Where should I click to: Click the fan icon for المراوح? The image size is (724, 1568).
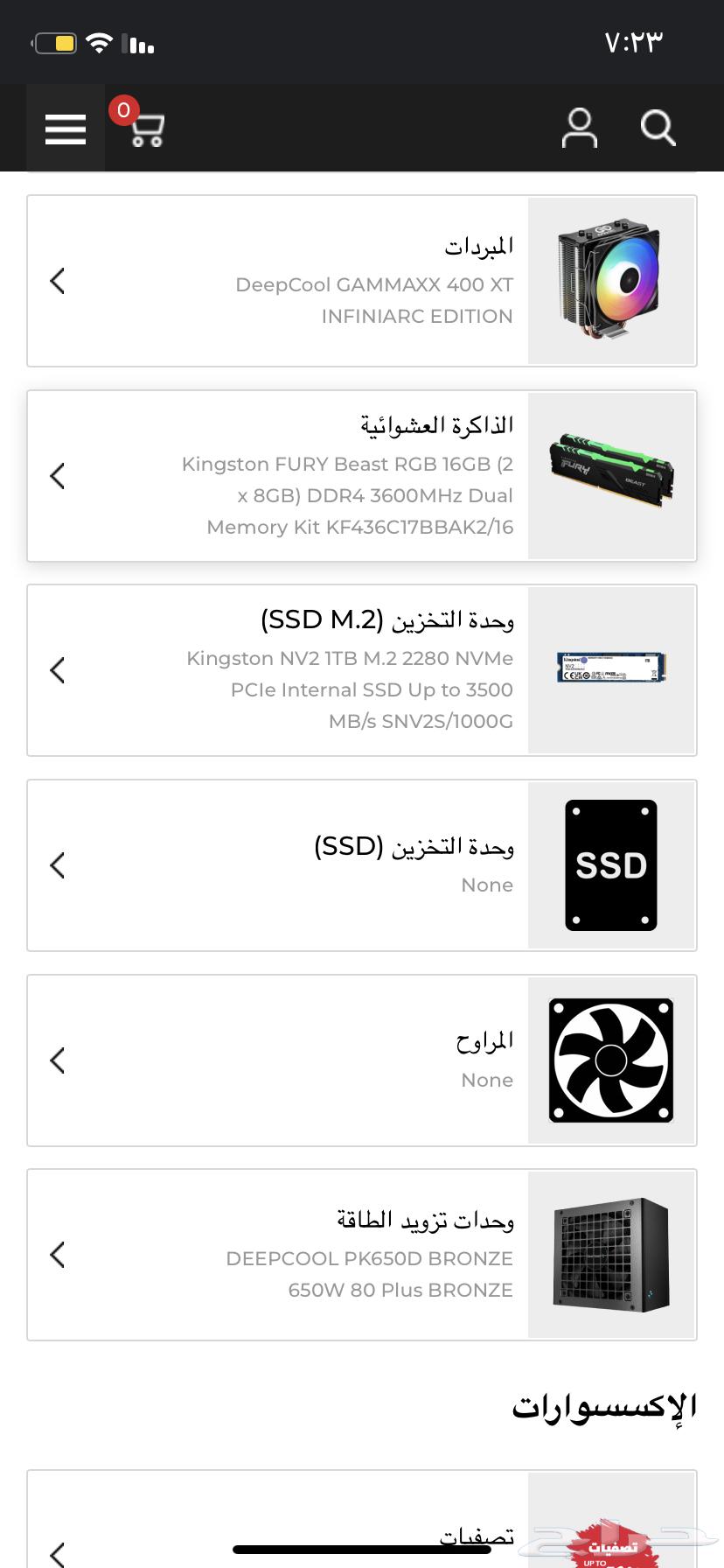click(x=611, y=1060)
